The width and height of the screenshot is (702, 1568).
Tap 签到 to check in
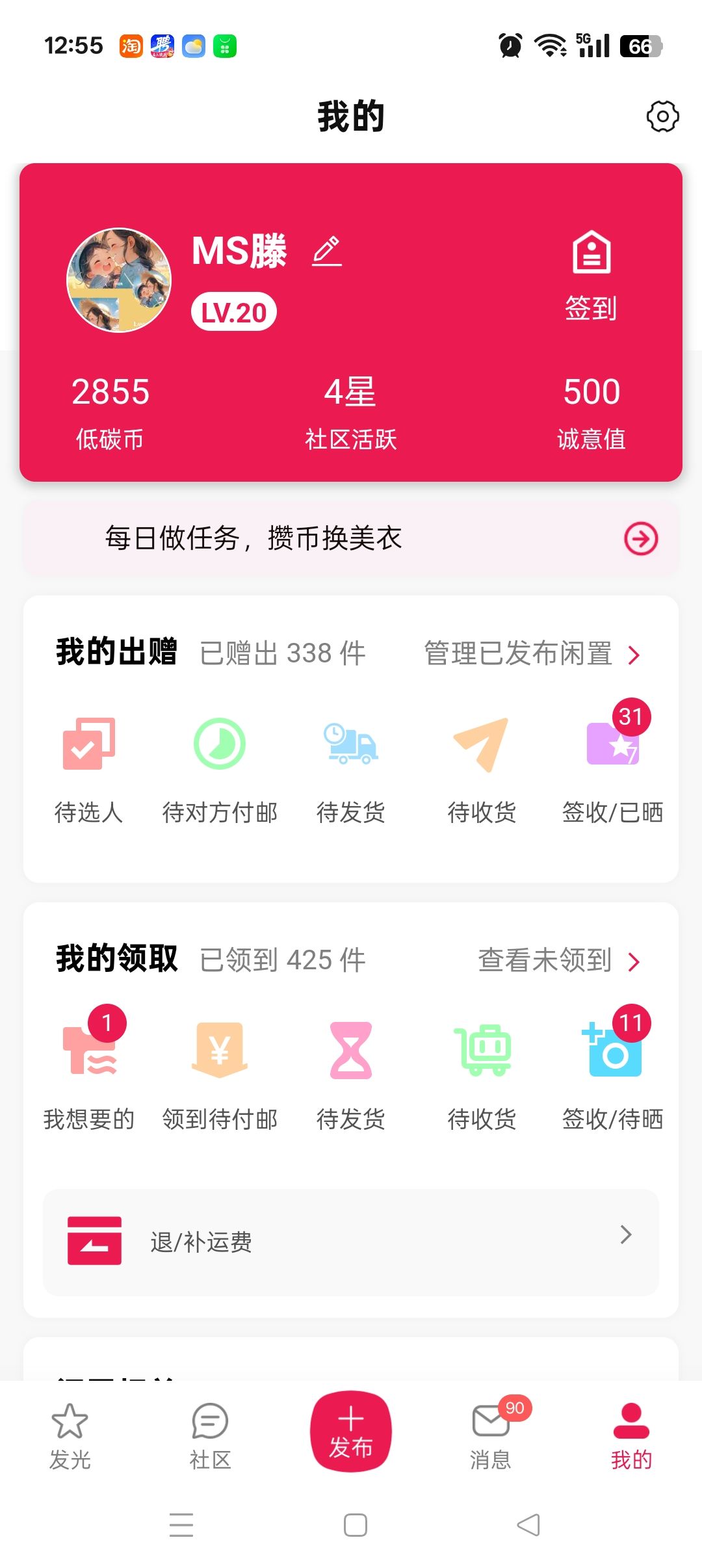pyautogui.click(x=591, y=276)
